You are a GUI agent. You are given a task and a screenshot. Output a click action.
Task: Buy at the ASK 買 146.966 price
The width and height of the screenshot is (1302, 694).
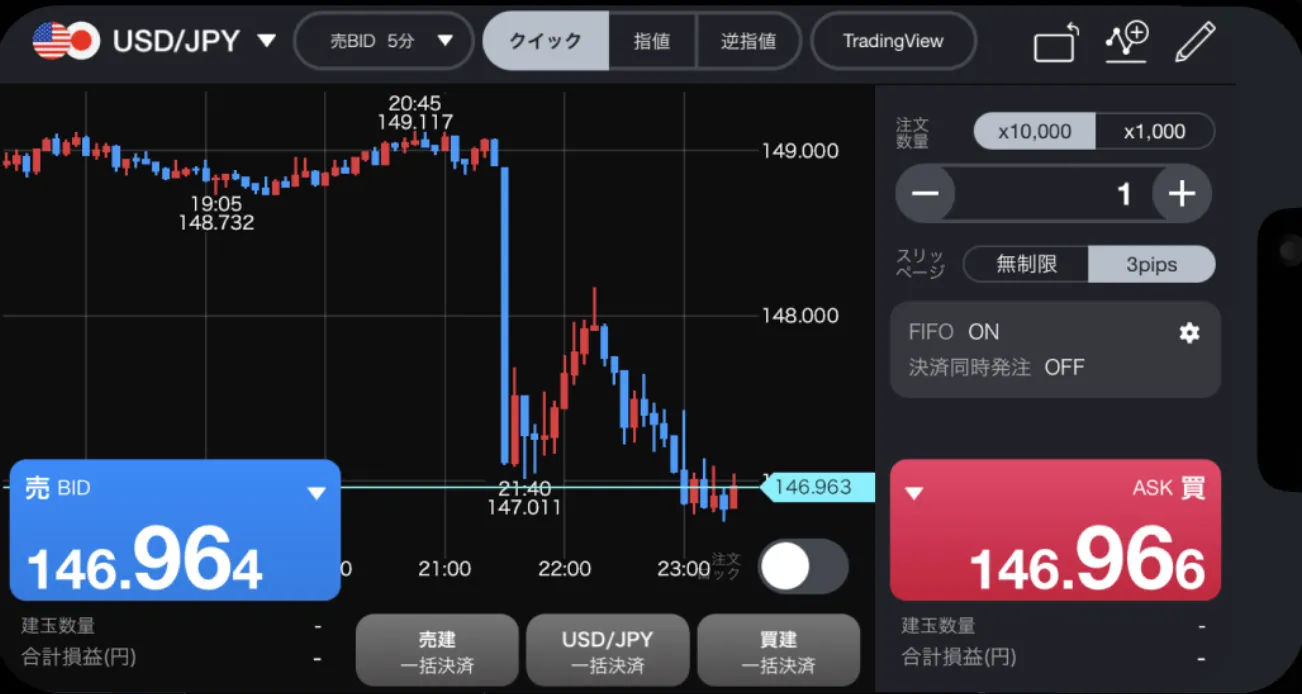pyautogui.click(x=1055, y=530)
